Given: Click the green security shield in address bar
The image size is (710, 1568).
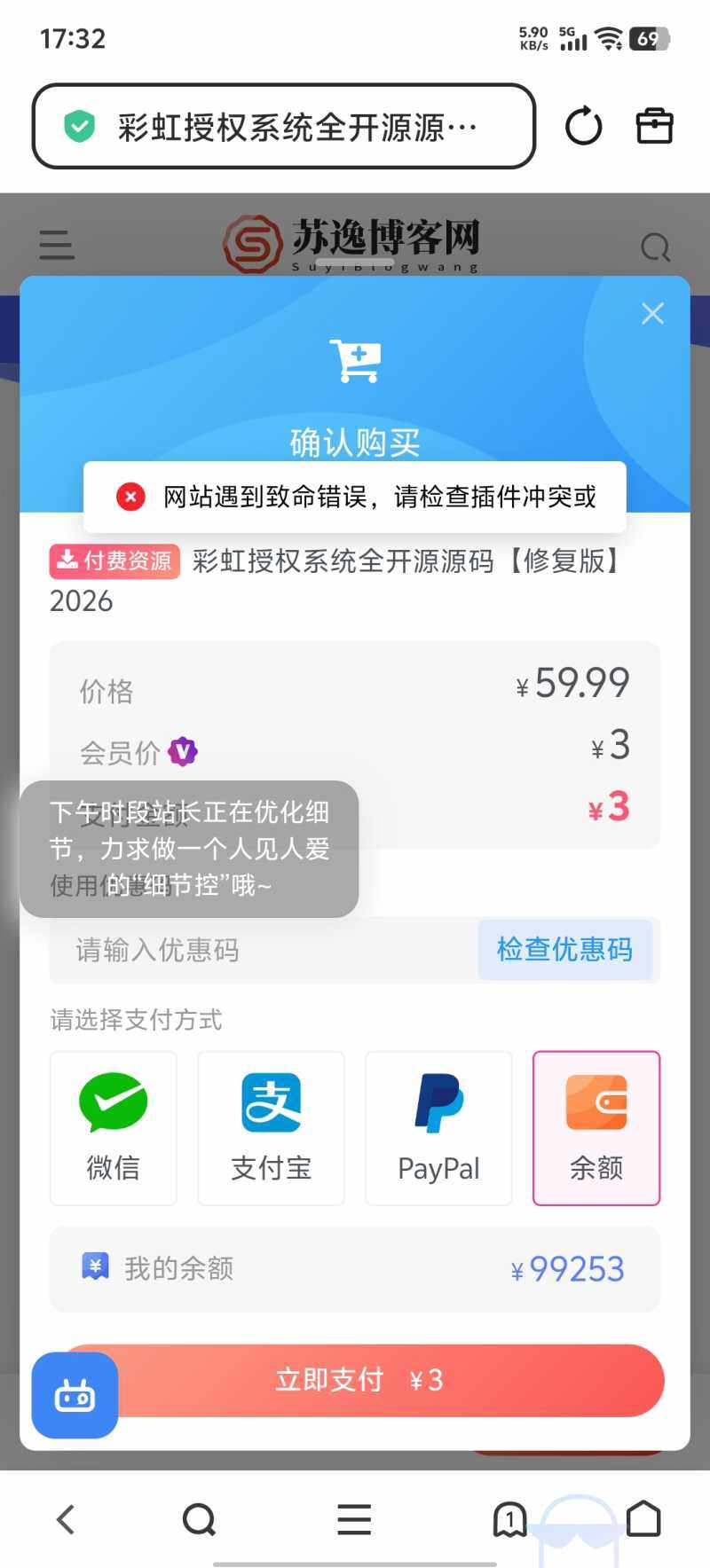Looking at the screenshot, I should pyautogui.click(x=80, y=127).
